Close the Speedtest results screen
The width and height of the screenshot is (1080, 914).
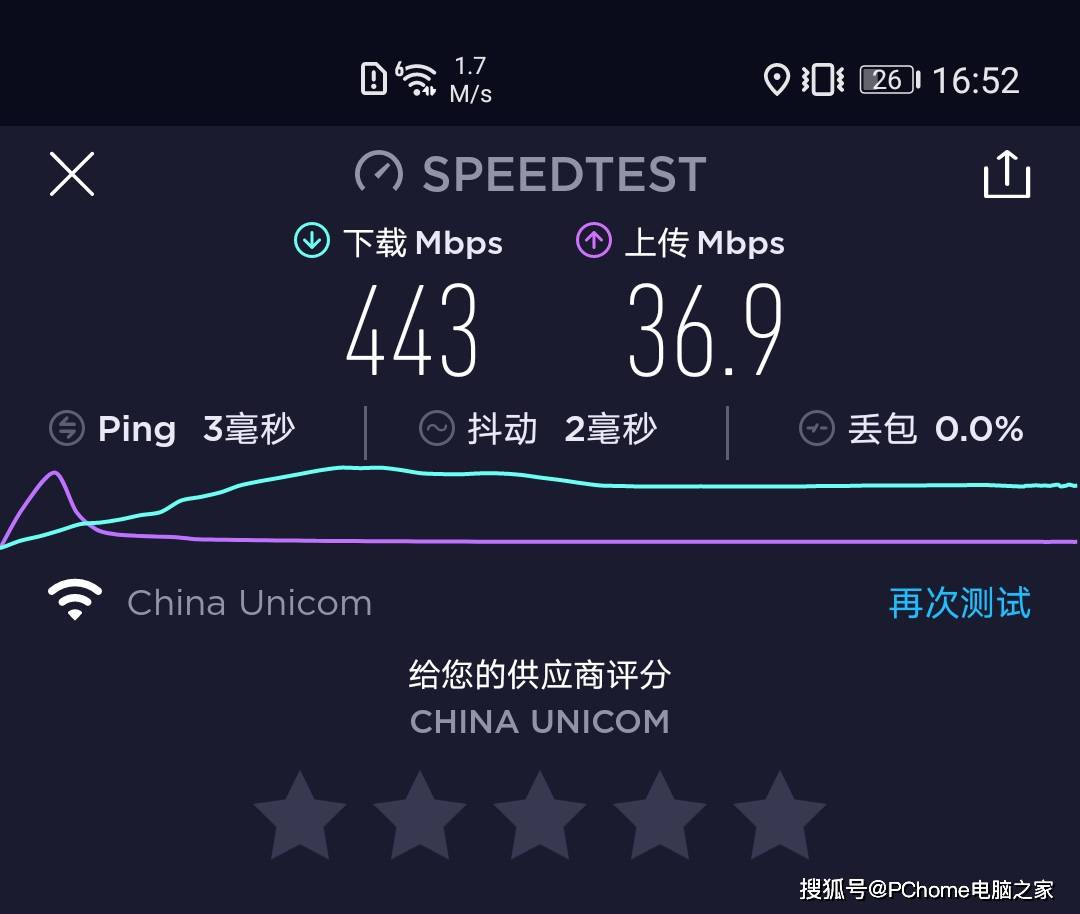72,174
